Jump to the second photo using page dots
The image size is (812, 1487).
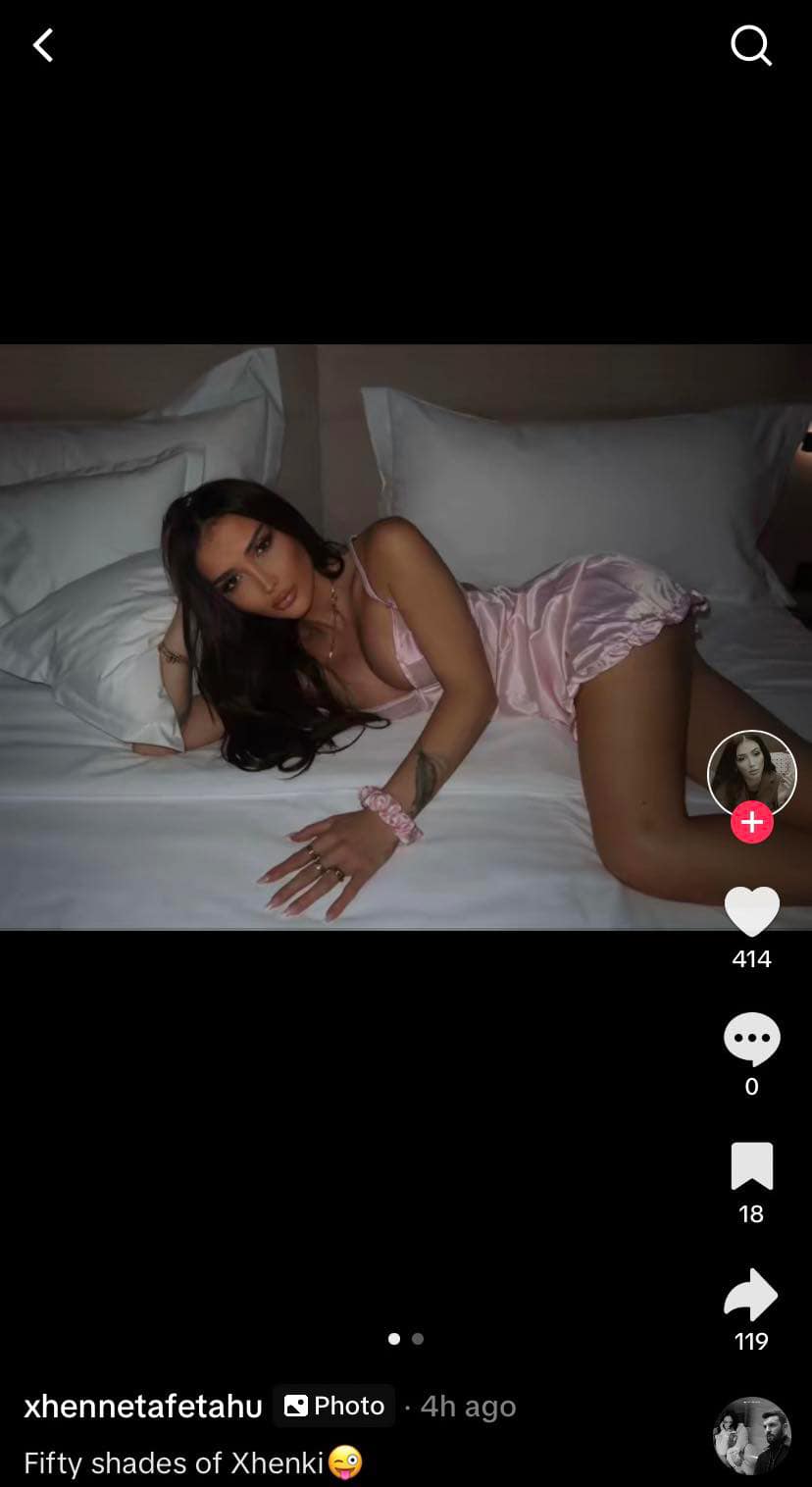(x=418, y=1338)
